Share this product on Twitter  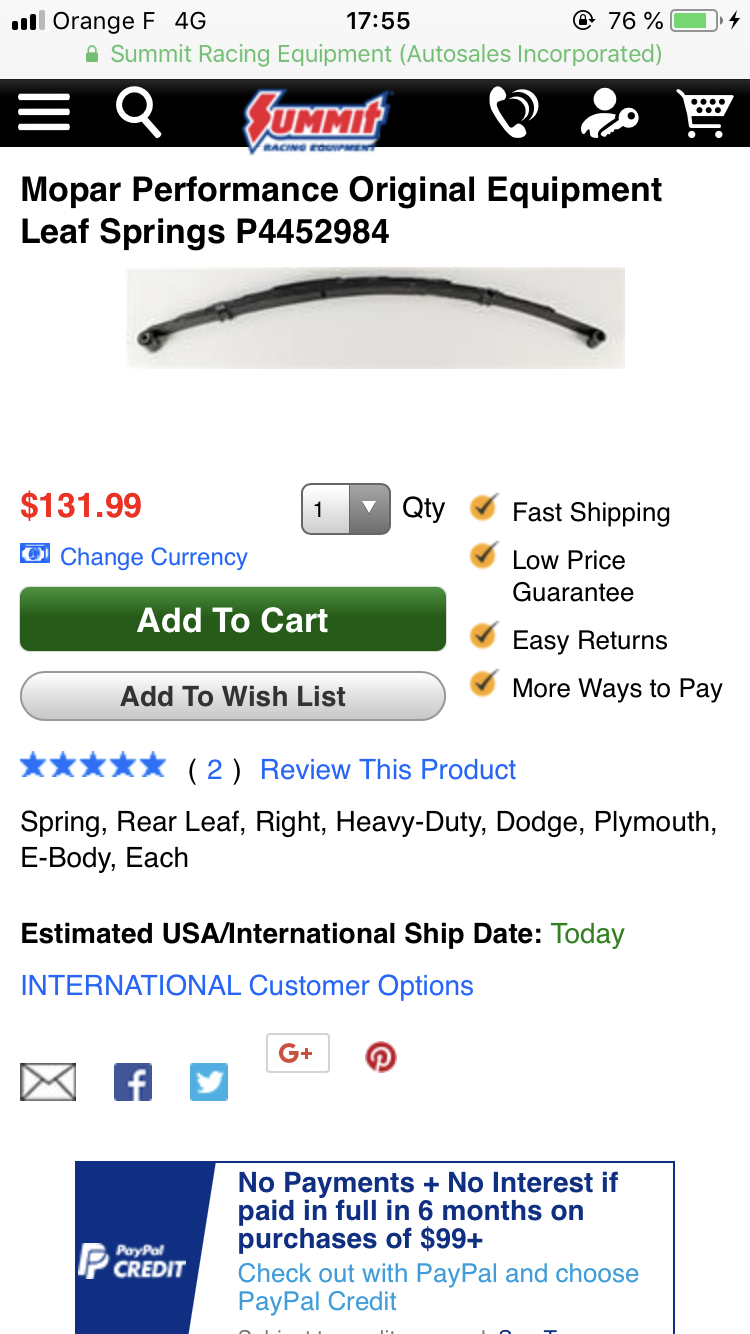coord(209,1082)
